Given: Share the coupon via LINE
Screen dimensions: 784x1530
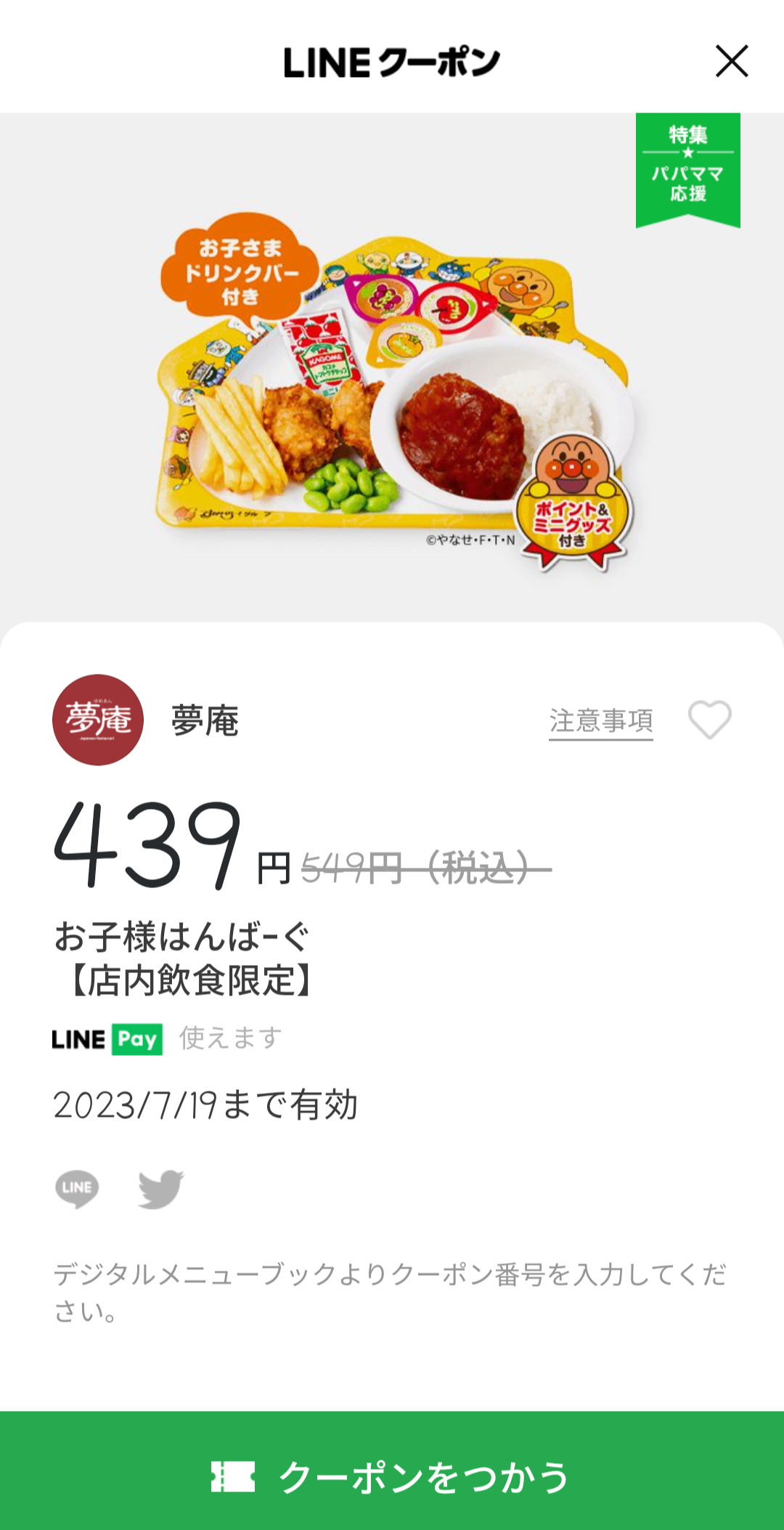Looking at the screenshot, I should (x=77, y=1189).
